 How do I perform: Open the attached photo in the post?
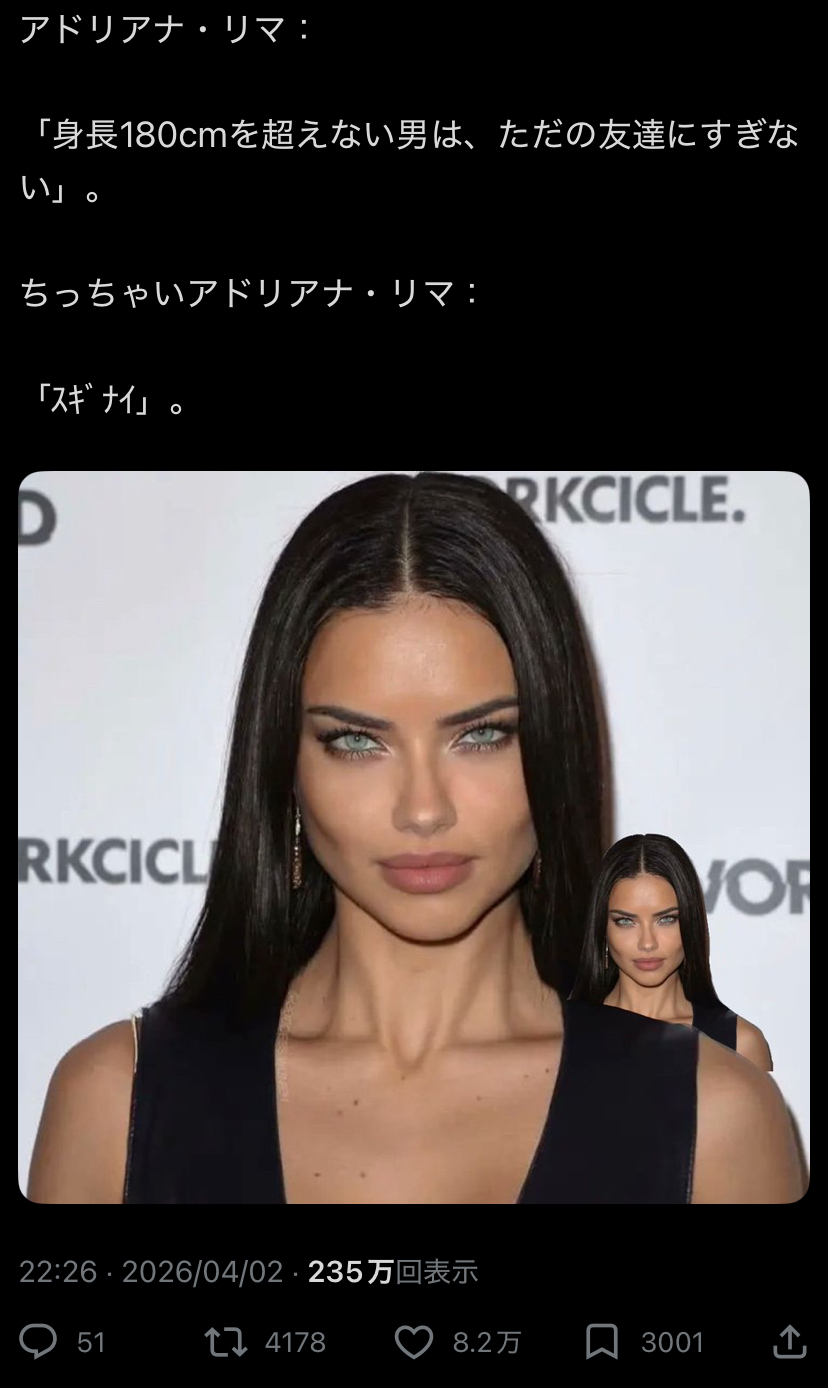(414, 836)
